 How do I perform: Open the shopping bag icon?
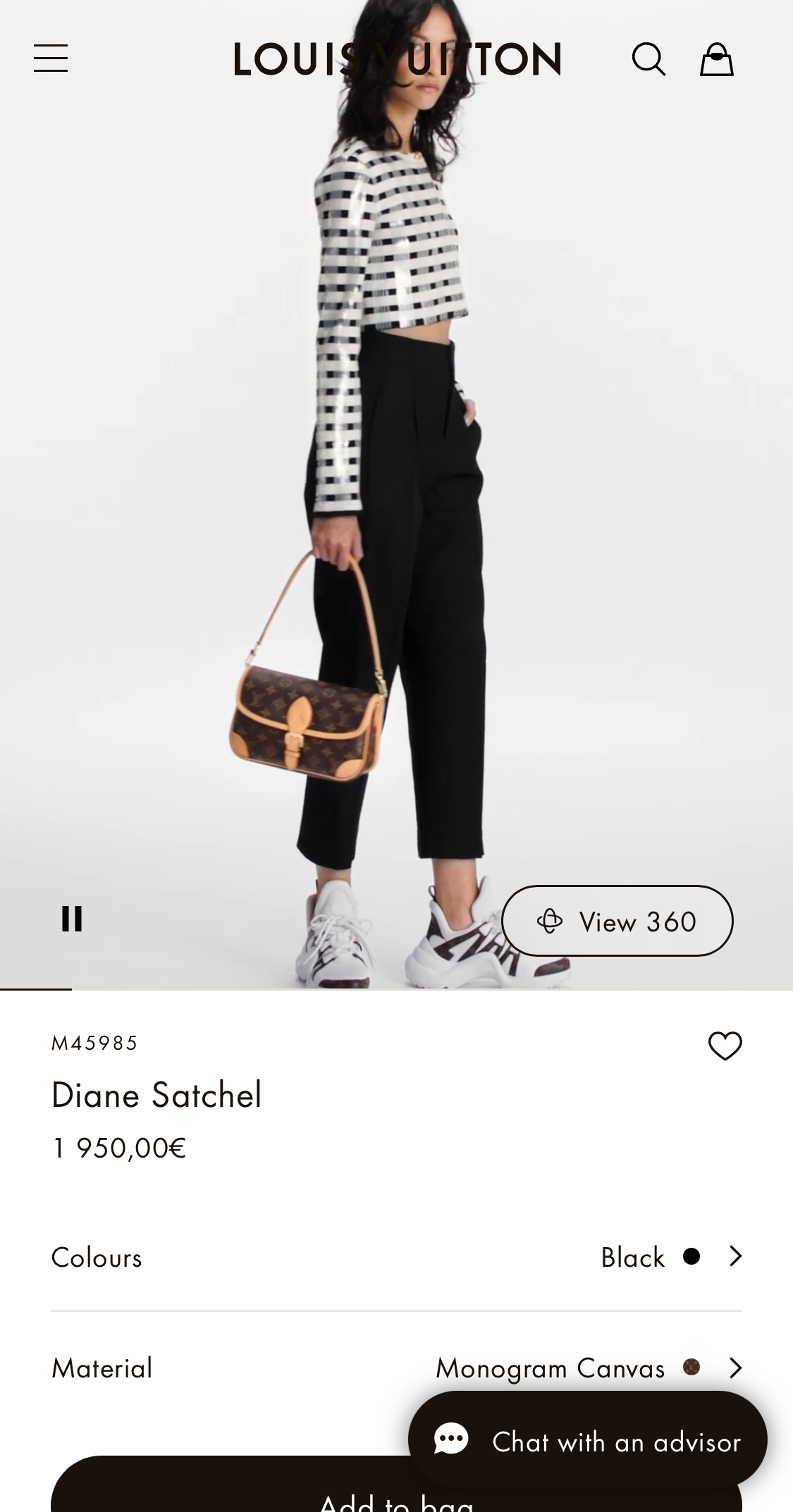tap(718, 59)
